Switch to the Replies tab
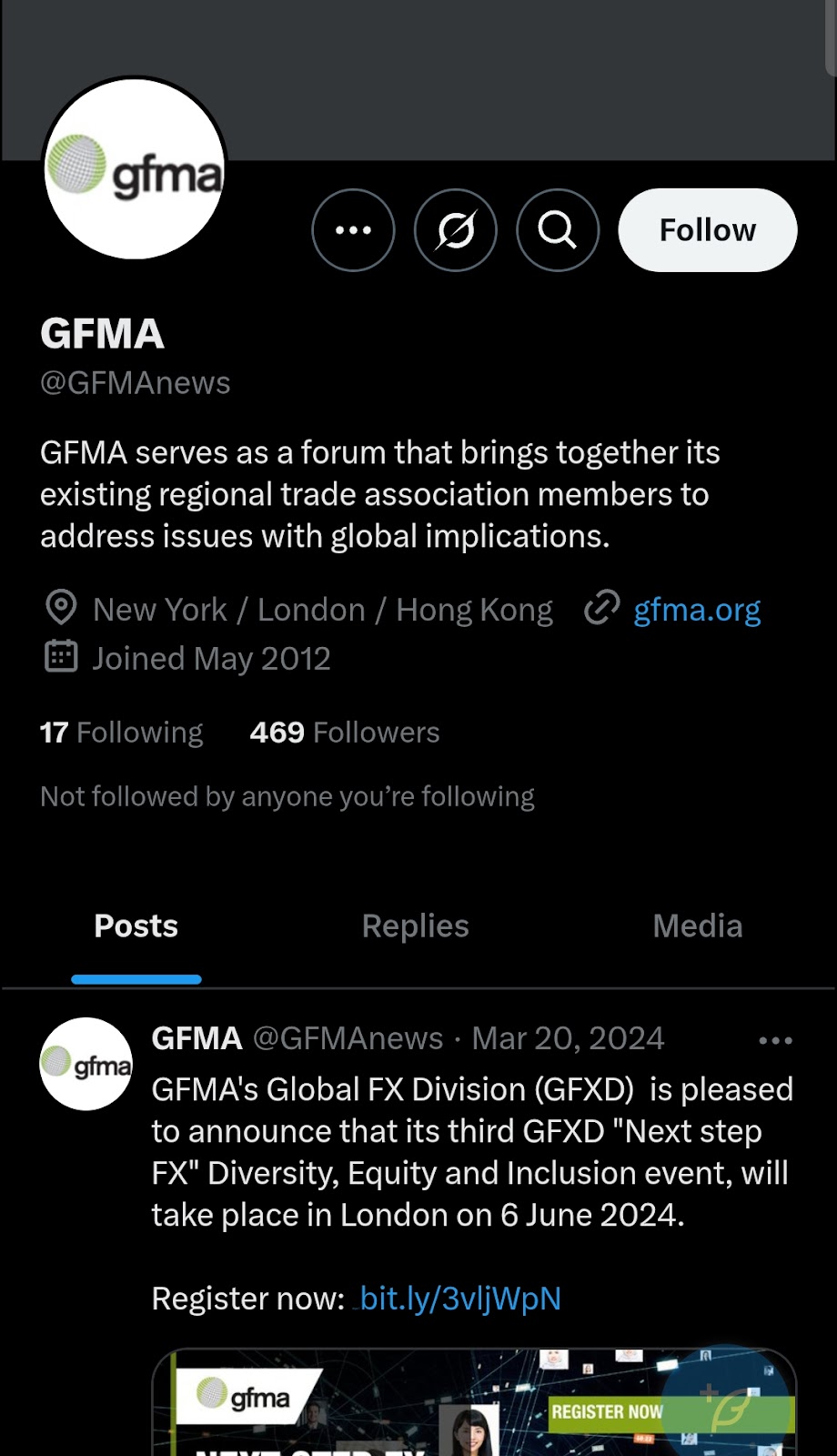The width and height of the screenshot is (837, 1456). point(415,925)
